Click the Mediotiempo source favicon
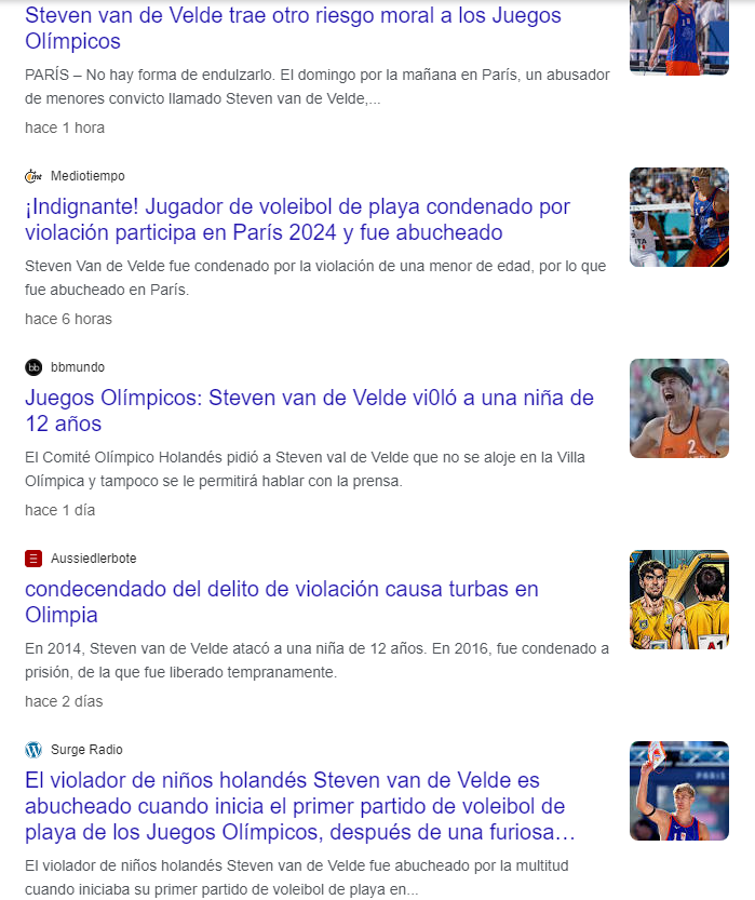Viewport: 755px width, 900px height. coord(34,172)
